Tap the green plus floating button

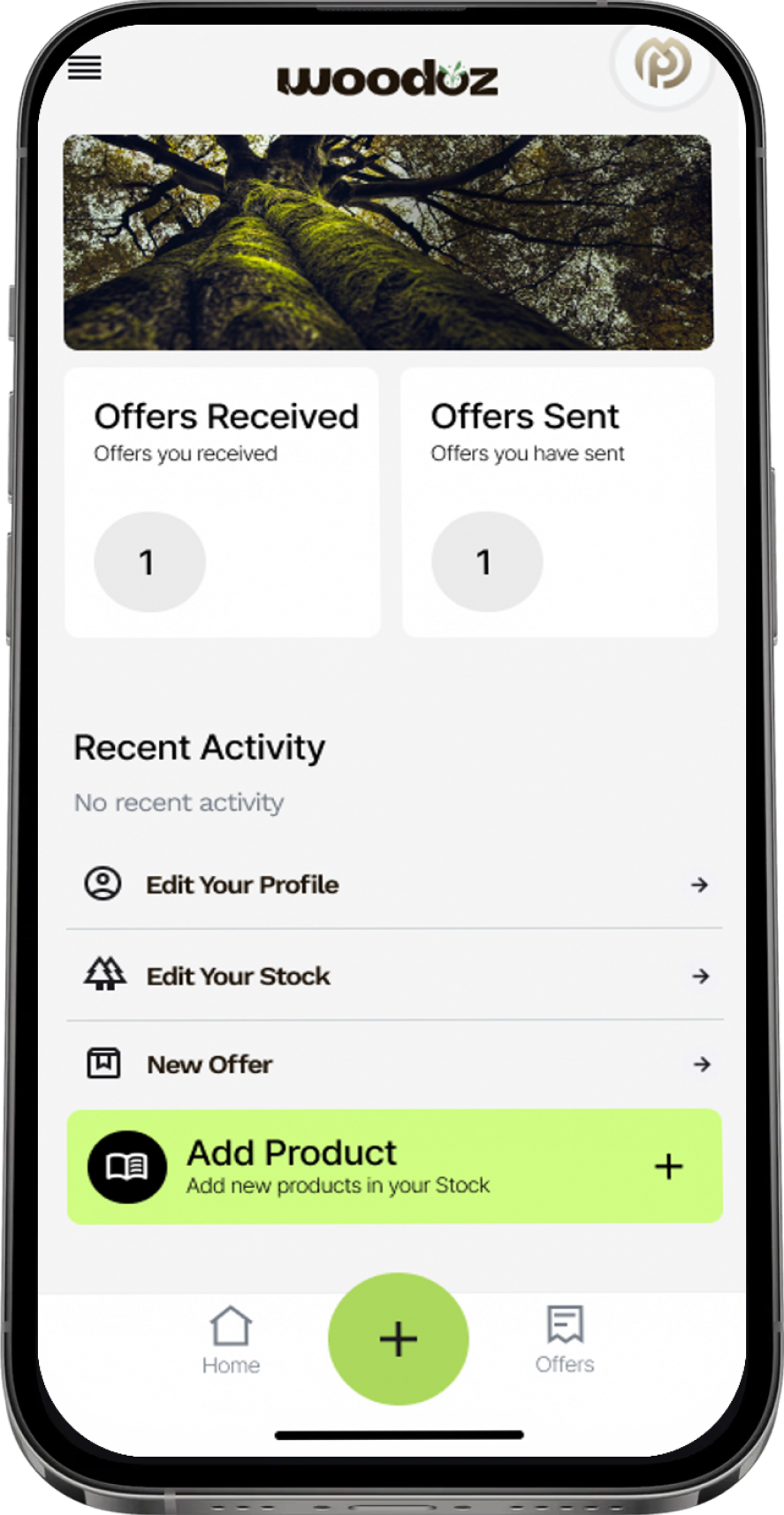click(x=399, y=1339)
